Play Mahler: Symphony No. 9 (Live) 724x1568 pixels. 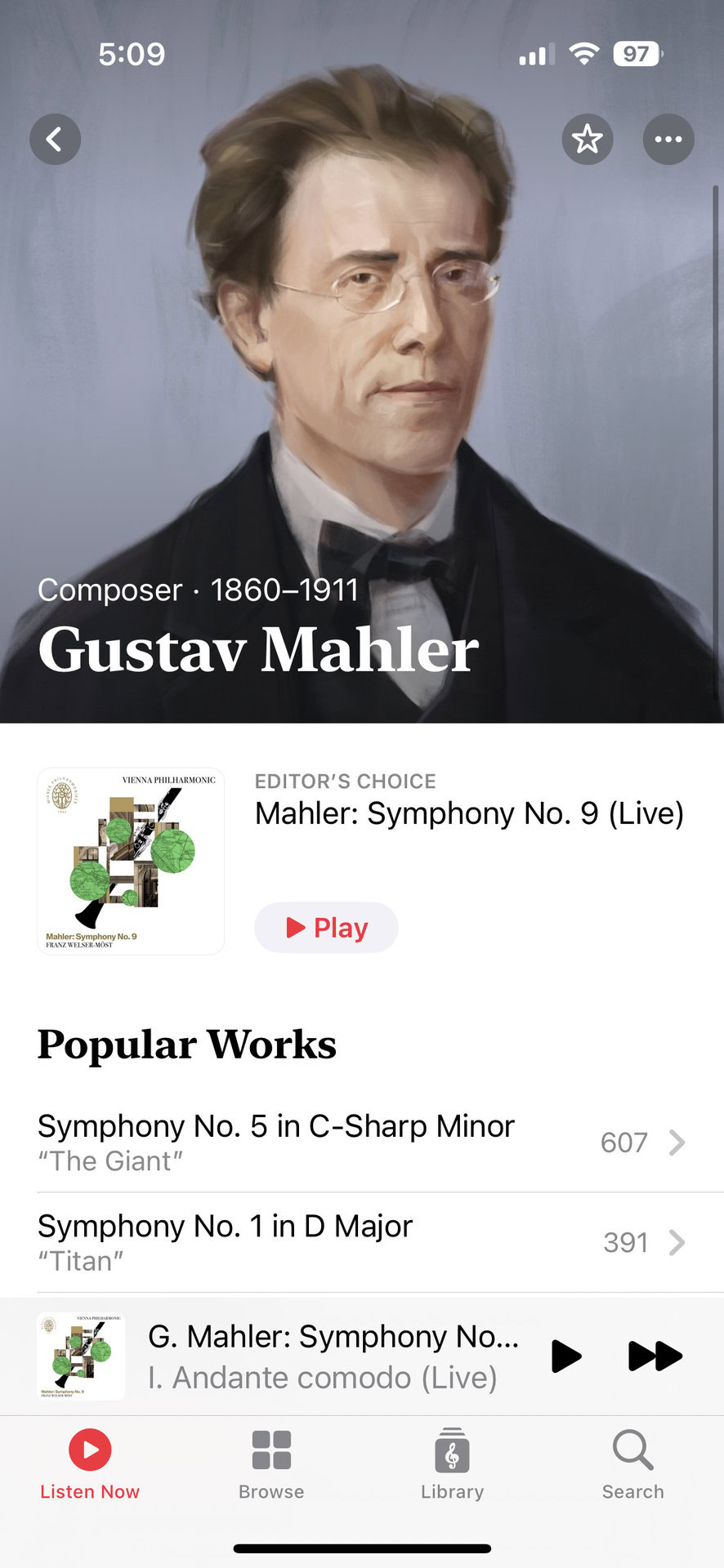click(326, 928)
